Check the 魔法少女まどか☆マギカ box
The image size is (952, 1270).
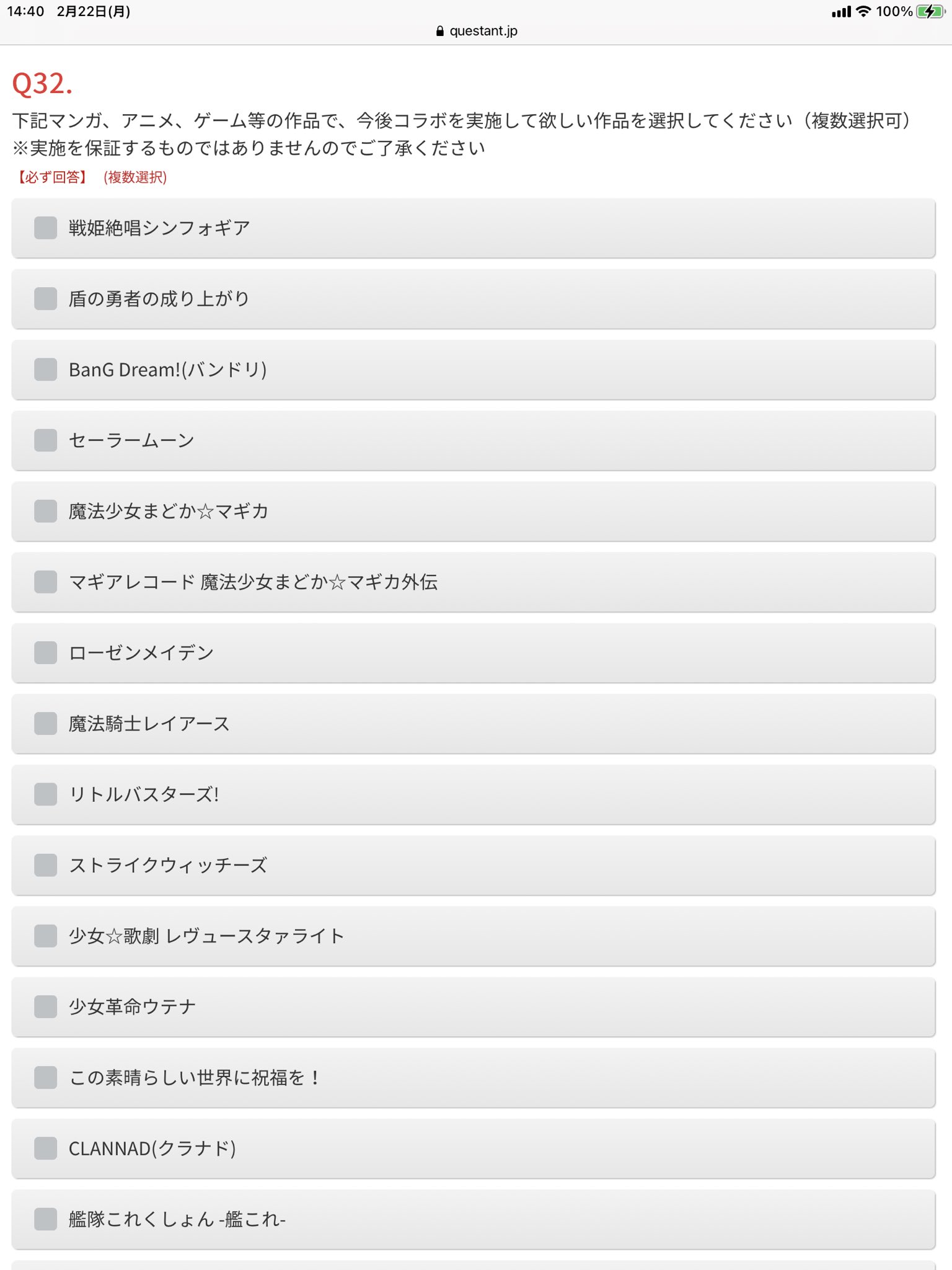pos(46,511)
